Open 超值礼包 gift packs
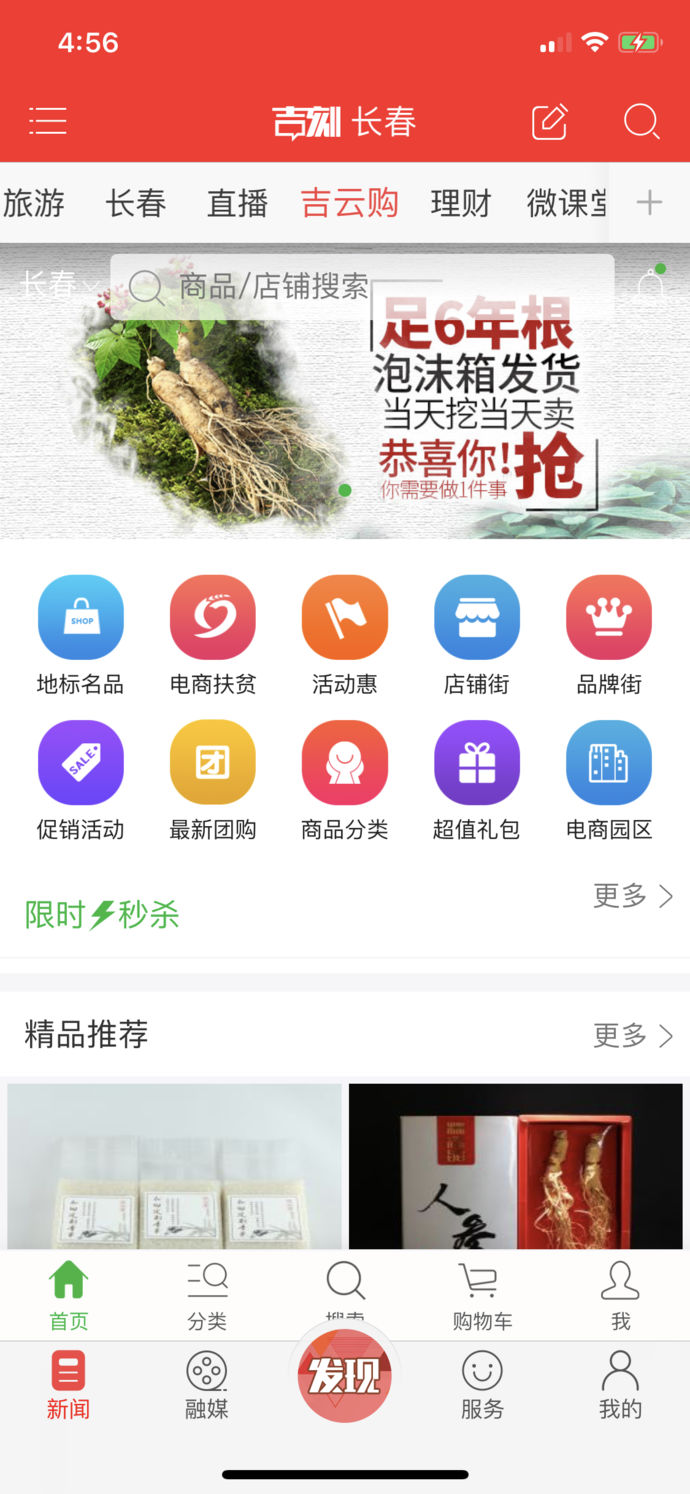Screen dimensions: 690x1494 [476, 781]
